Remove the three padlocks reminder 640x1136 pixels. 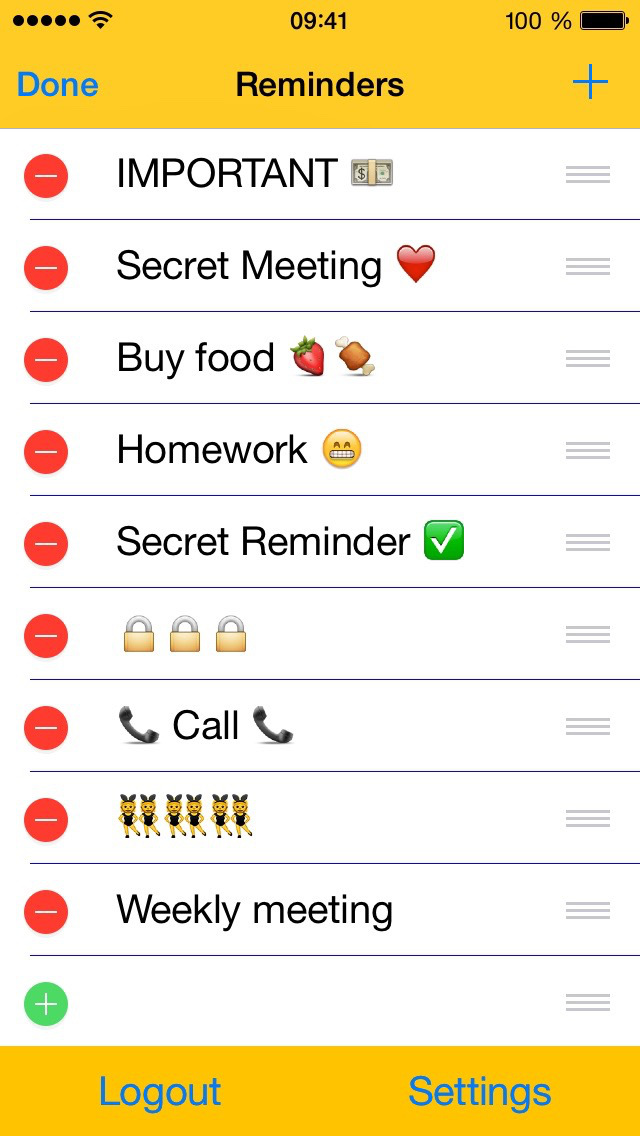click(46, 635)
